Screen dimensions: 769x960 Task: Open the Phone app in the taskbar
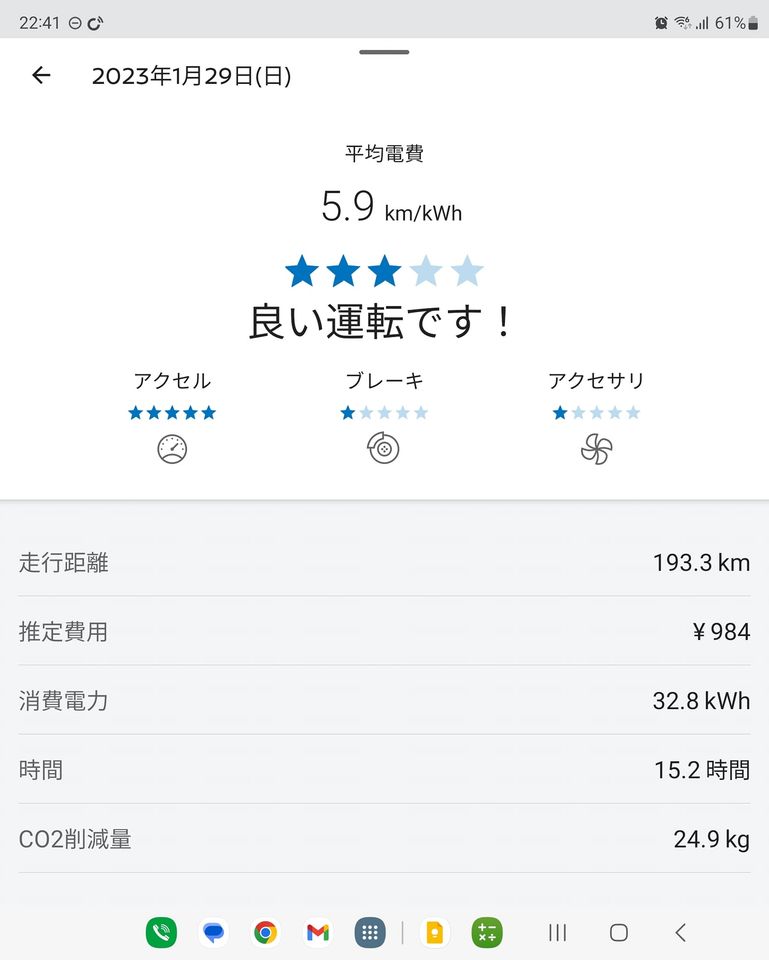tap(162, 932)
